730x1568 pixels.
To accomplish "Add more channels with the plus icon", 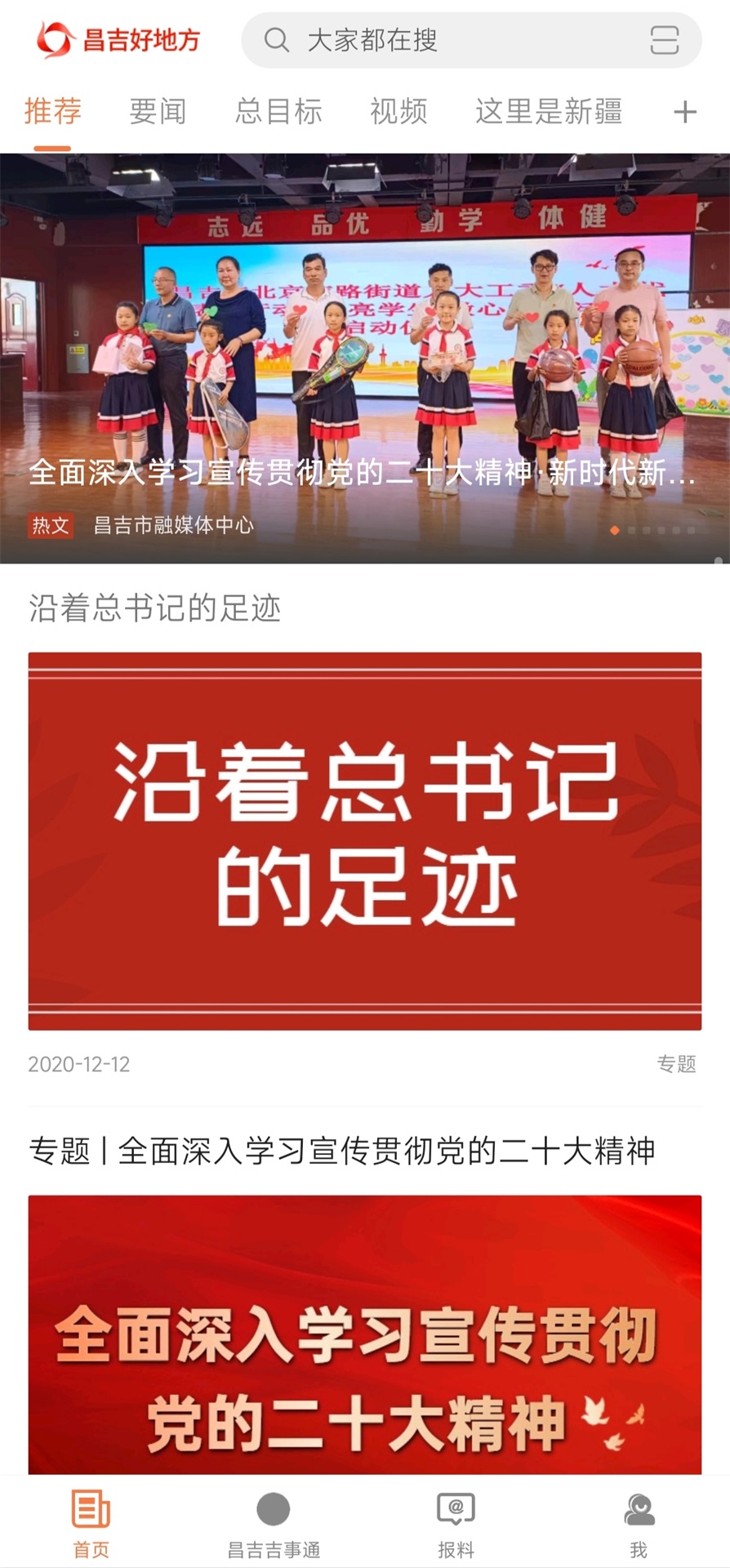I will pos(684,112).
